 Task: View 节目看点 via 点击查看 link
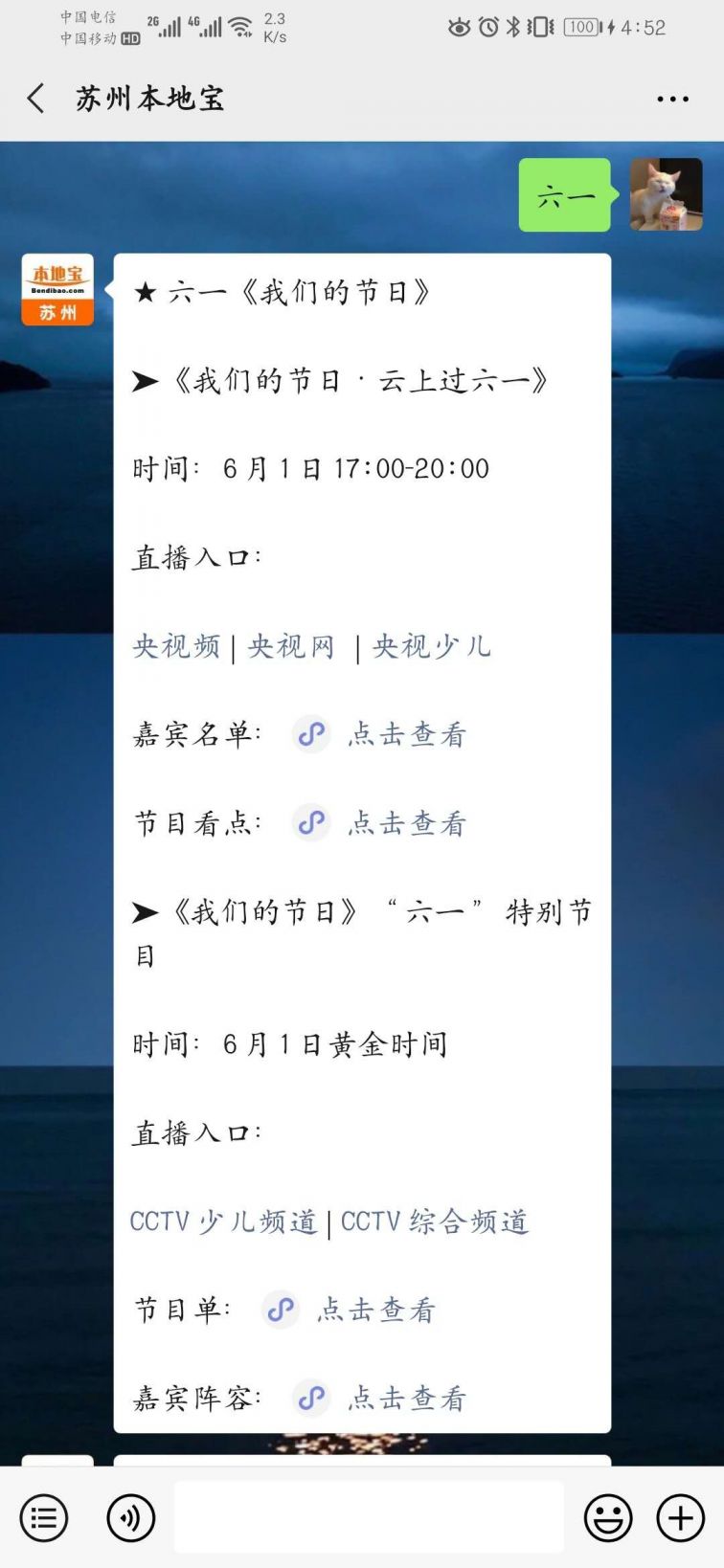click(x=406, y=823)
